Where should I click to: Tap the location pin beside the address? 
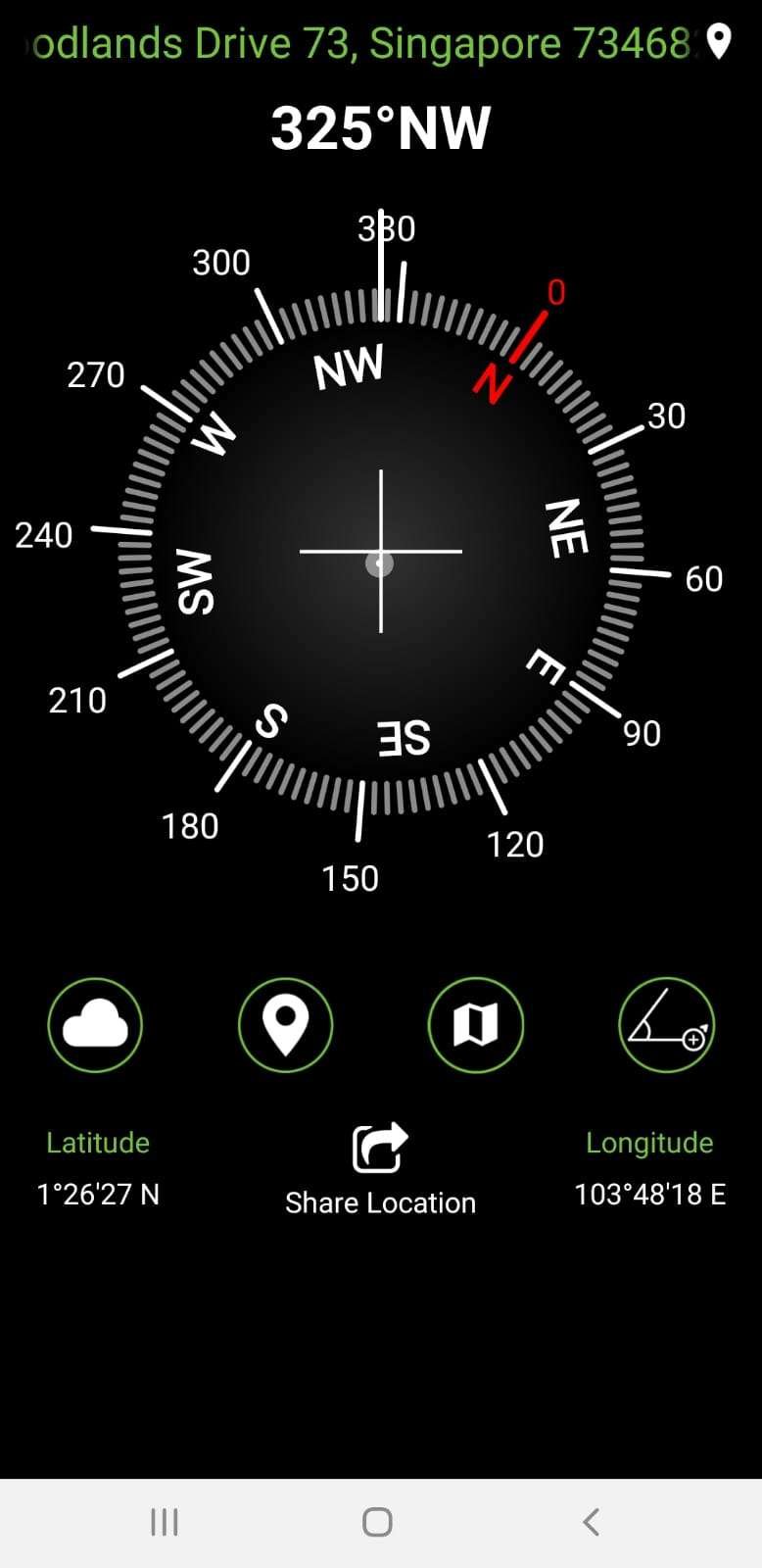click(x=719, y=42)
